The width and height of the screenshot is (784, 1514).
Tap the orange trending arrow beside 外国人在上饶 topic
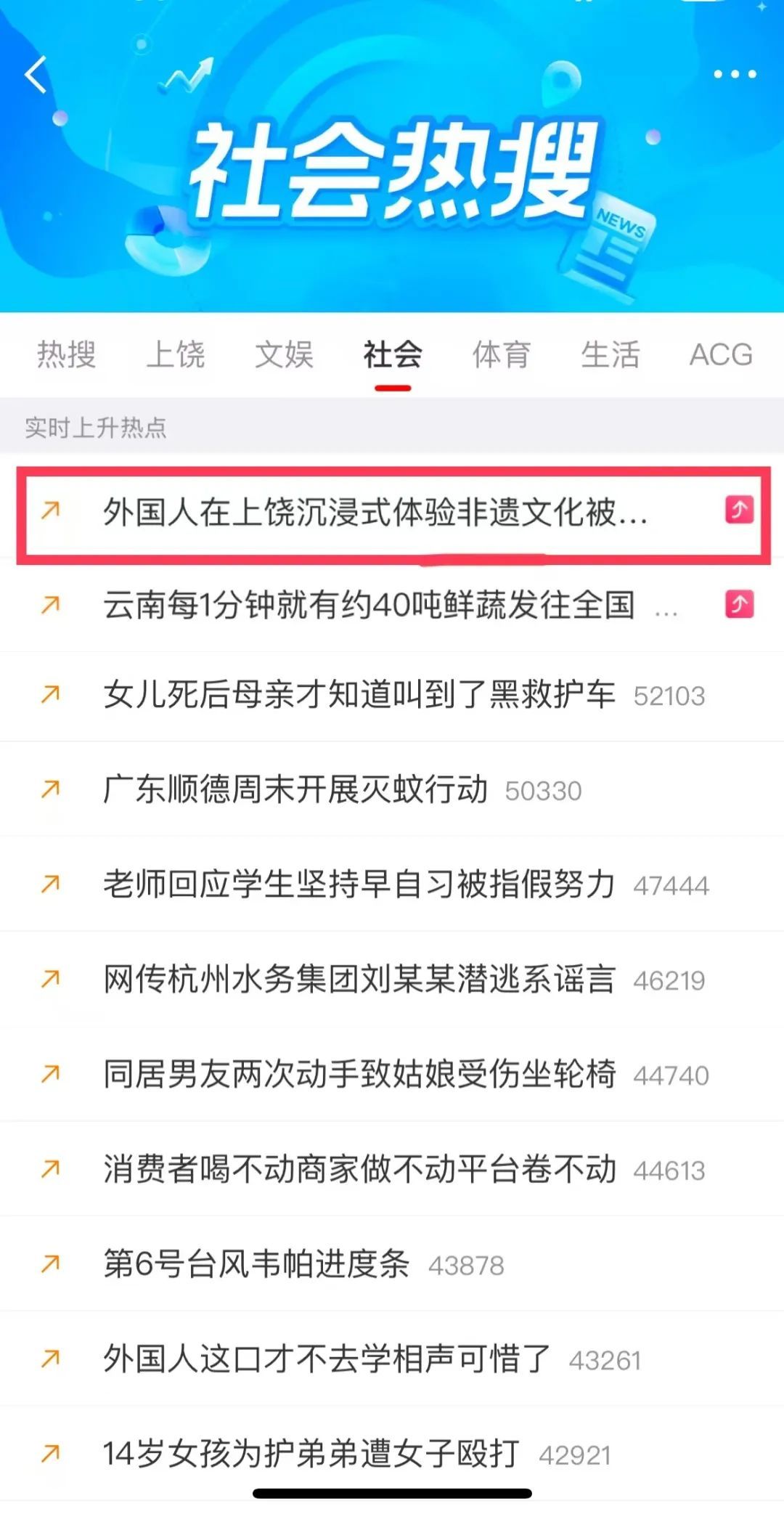coord(49,513)
